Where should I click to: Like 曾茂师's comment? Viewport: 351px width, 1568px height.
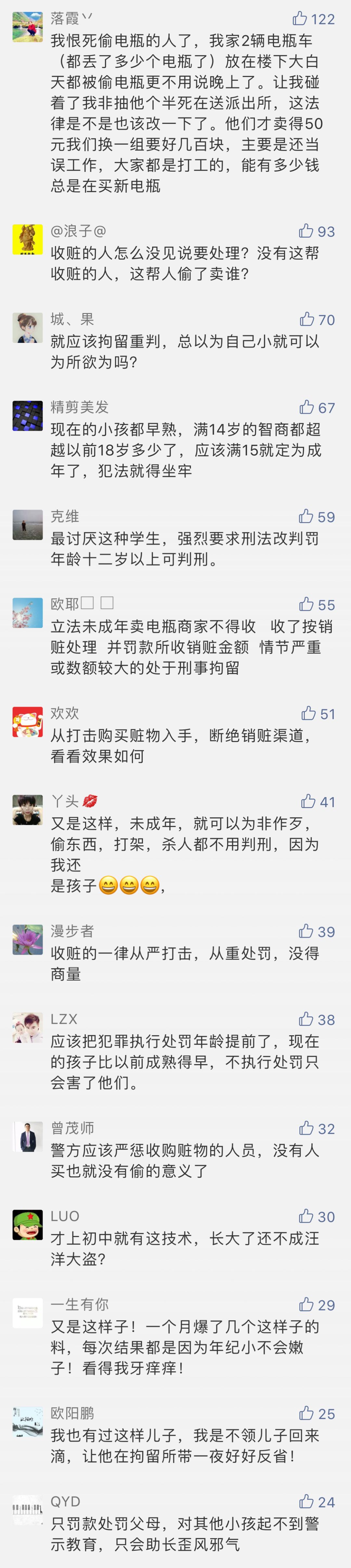(306, 1128)
